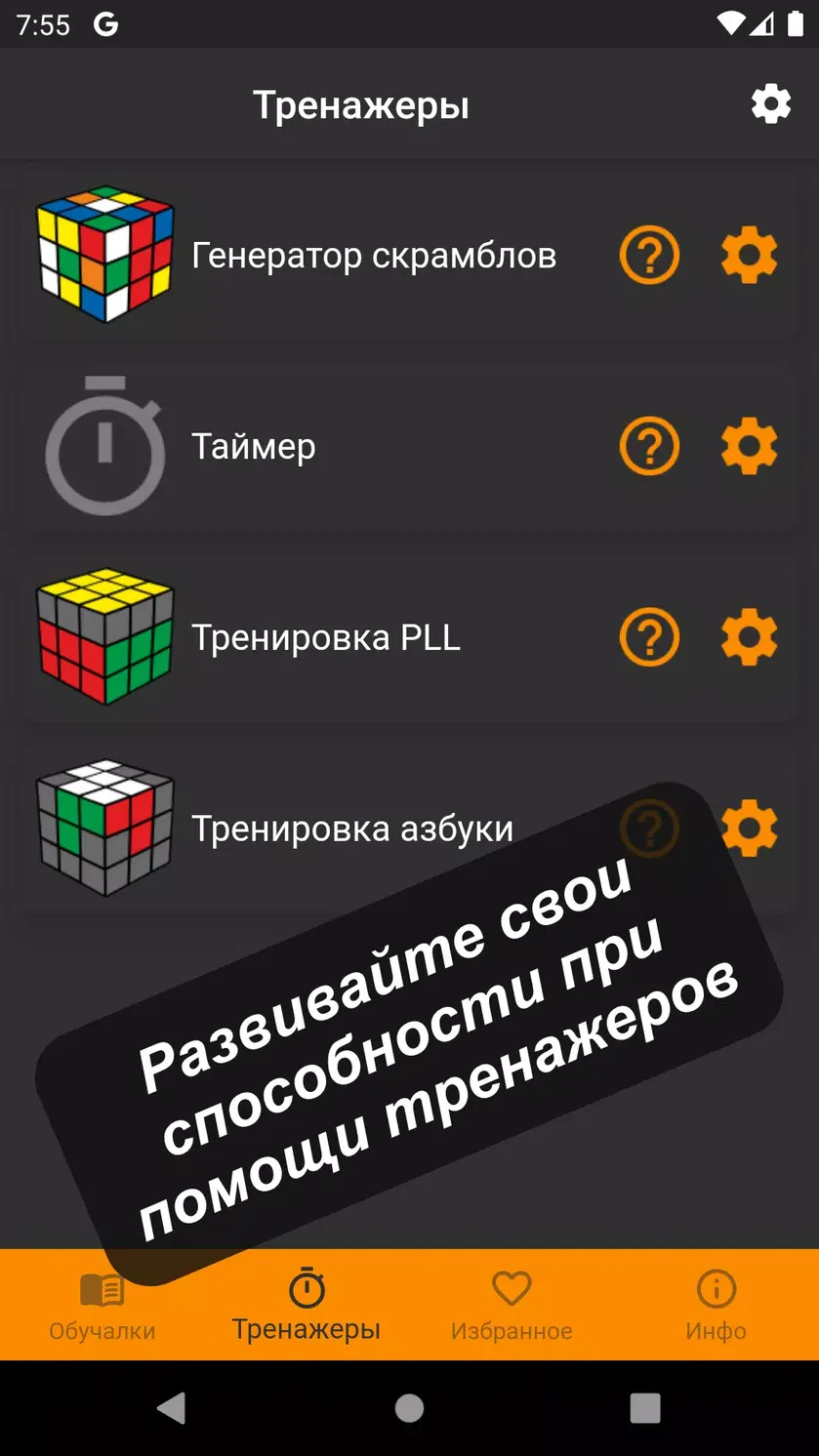Image resolution: width=819 pixels, height=1456 pixels.
Task: Show help for Таймер
Action: point(649,447)
